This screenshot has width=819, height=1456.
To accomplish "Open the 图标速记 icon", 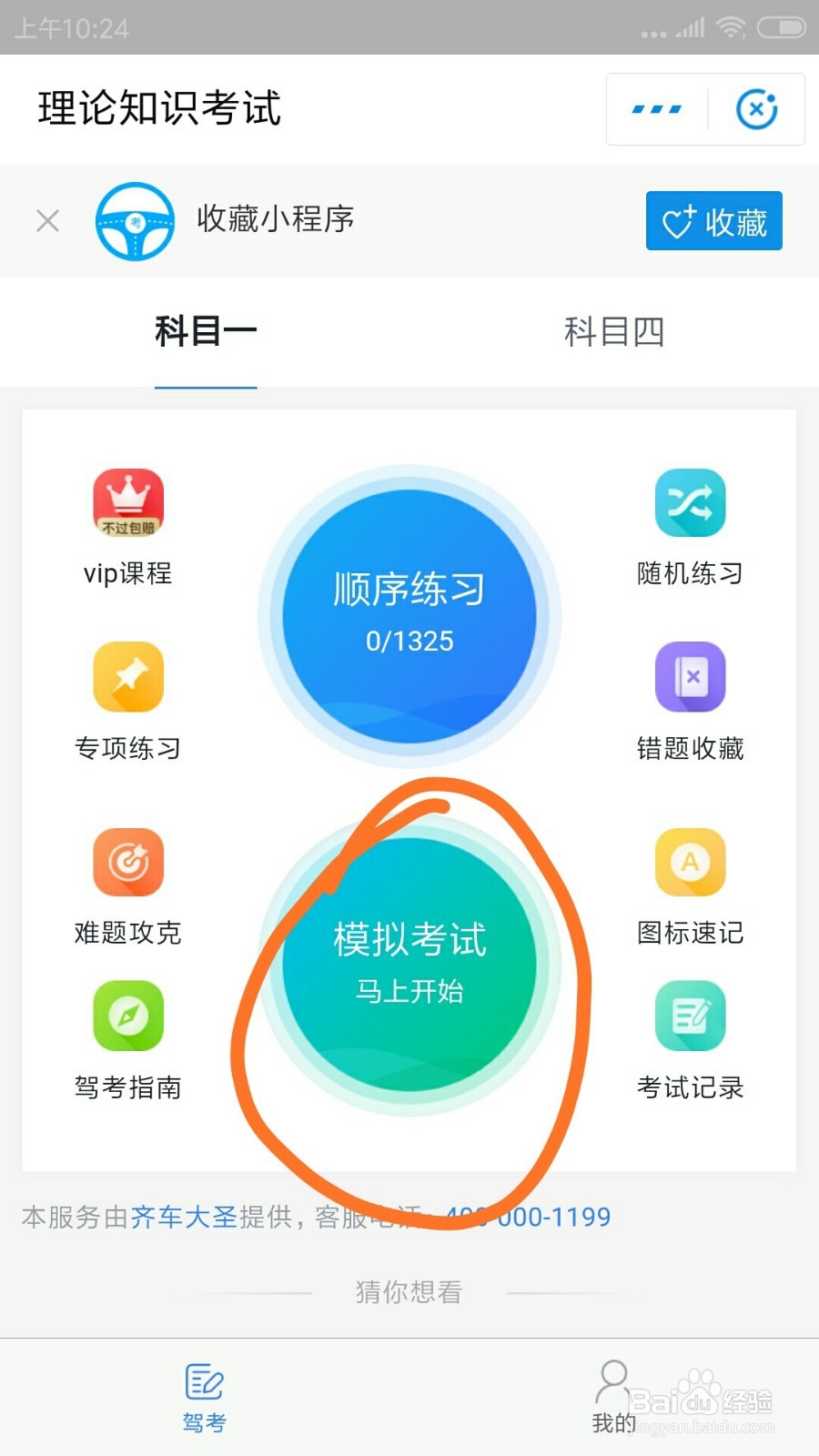I will pyautogui.click(x=690, y=862).
